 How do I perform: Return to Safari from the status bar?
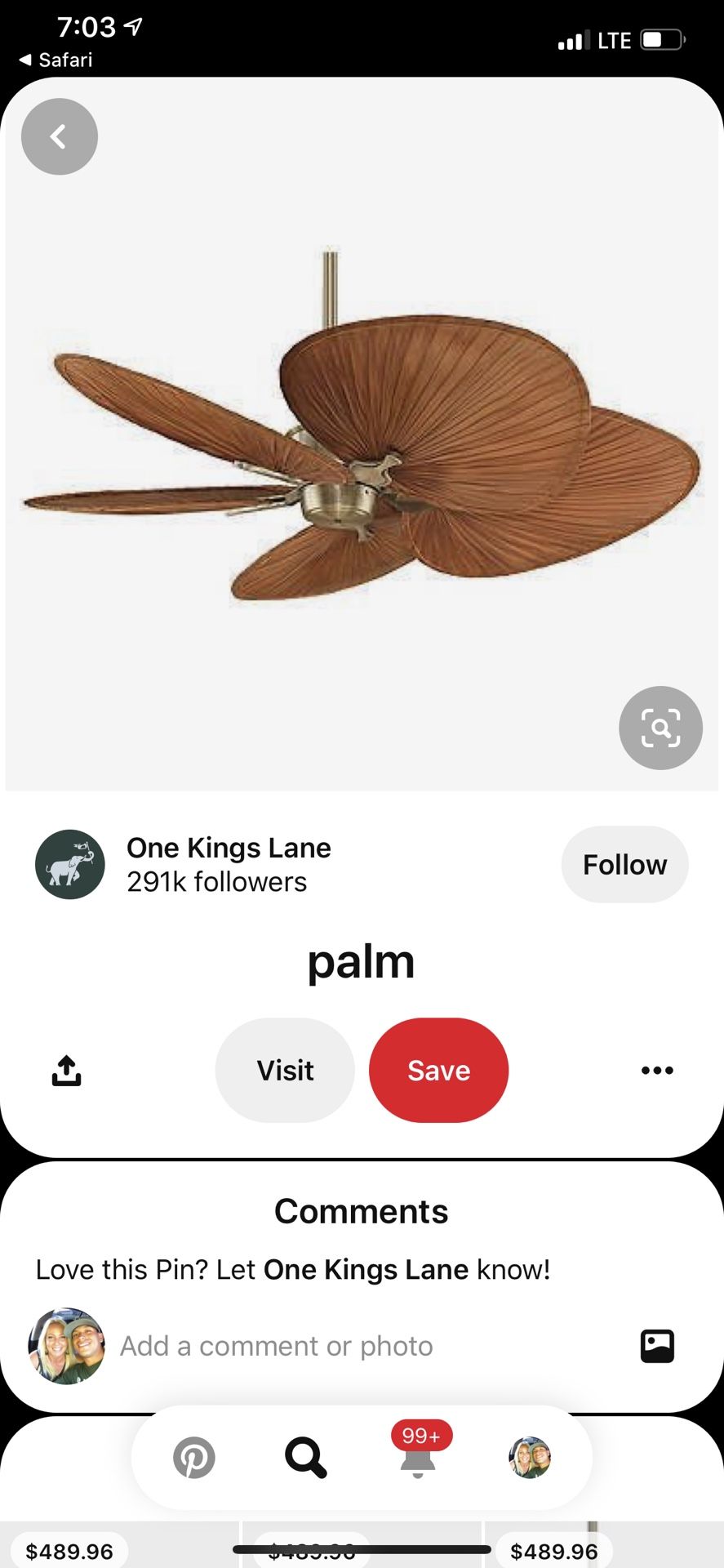tap(56, 60)
